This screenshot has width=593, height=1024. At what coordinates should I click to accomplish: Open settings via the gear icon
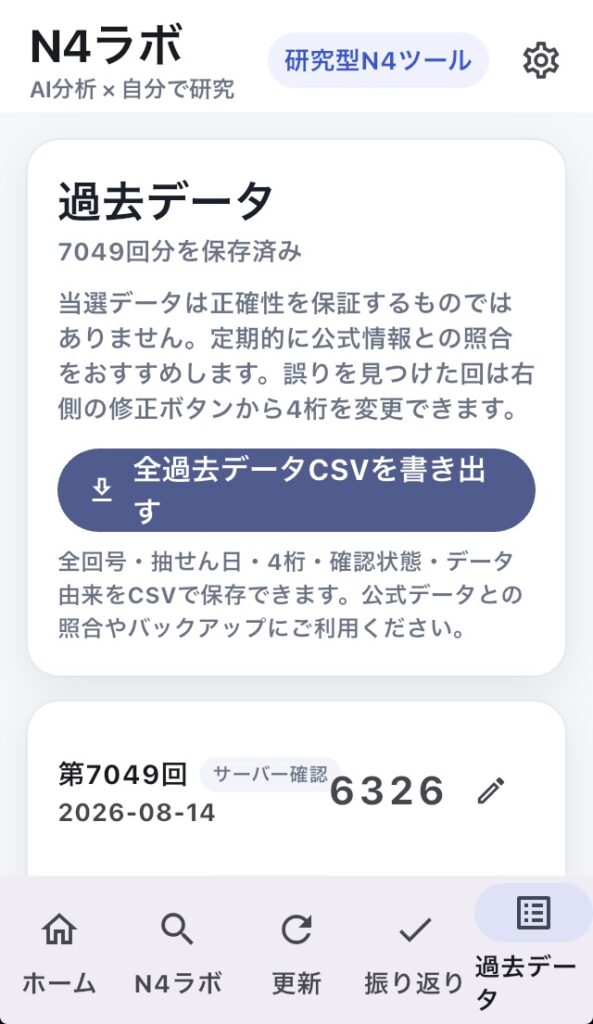(541, 61)
